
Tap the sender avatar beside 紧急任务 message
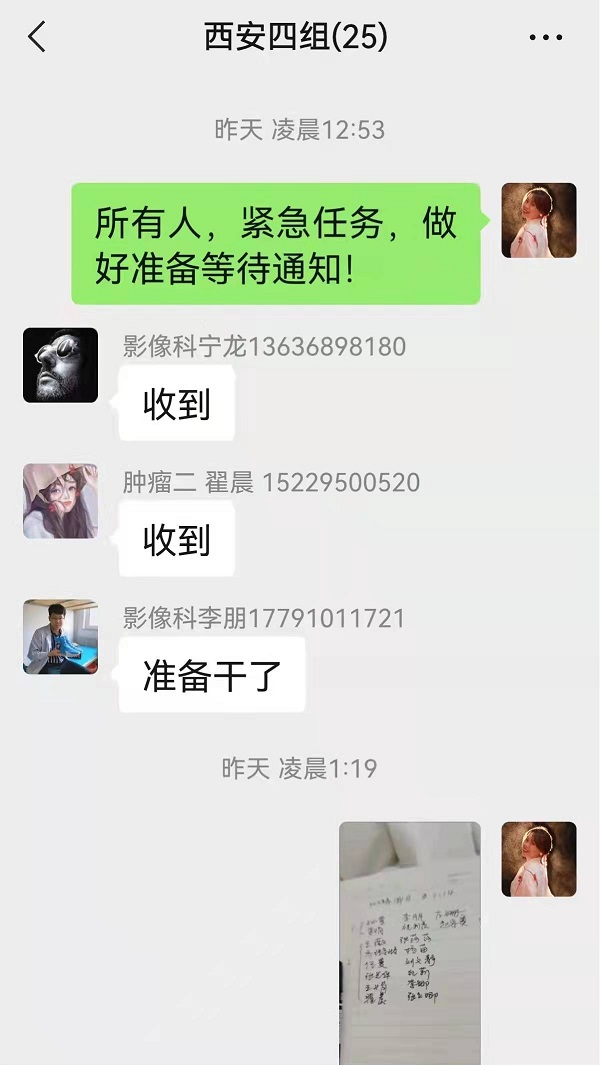pyautogui.click(x=538, y=220)
